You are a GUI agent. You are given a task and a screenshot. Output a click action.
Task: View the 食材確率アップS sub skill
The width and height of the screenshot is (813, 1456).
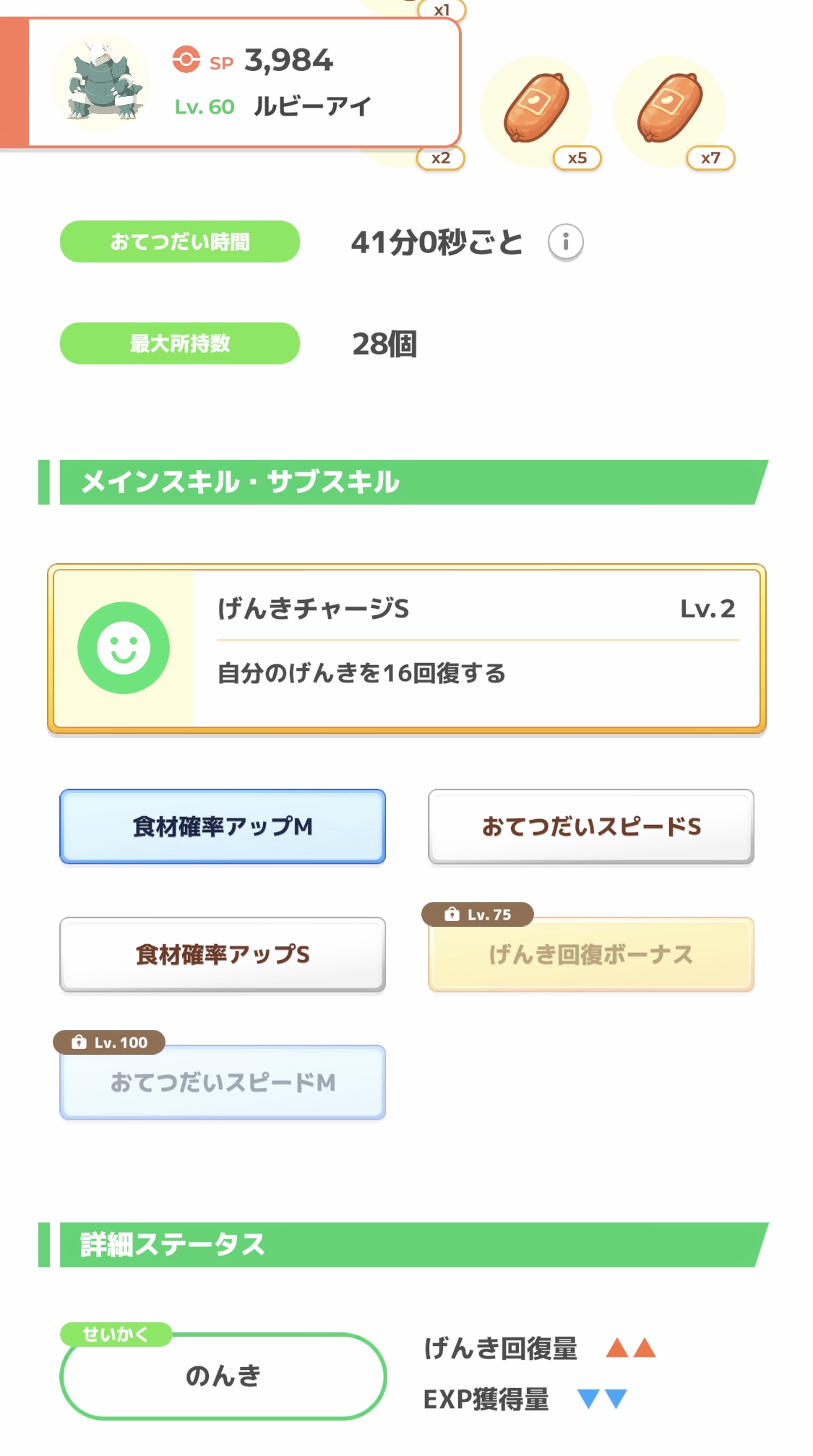pos(223,954)
